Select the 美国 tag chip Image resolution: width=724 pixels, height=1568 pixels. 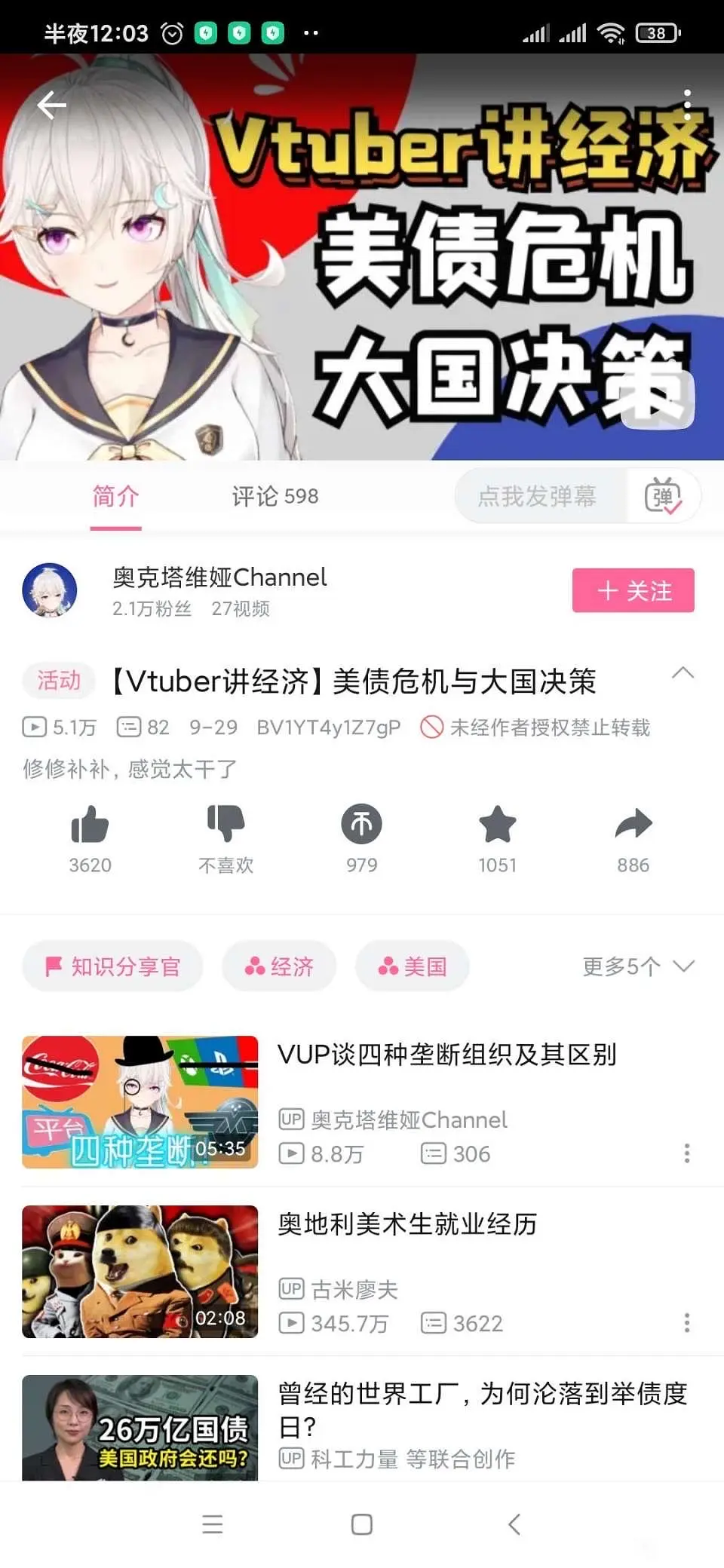tap(413, 966)
